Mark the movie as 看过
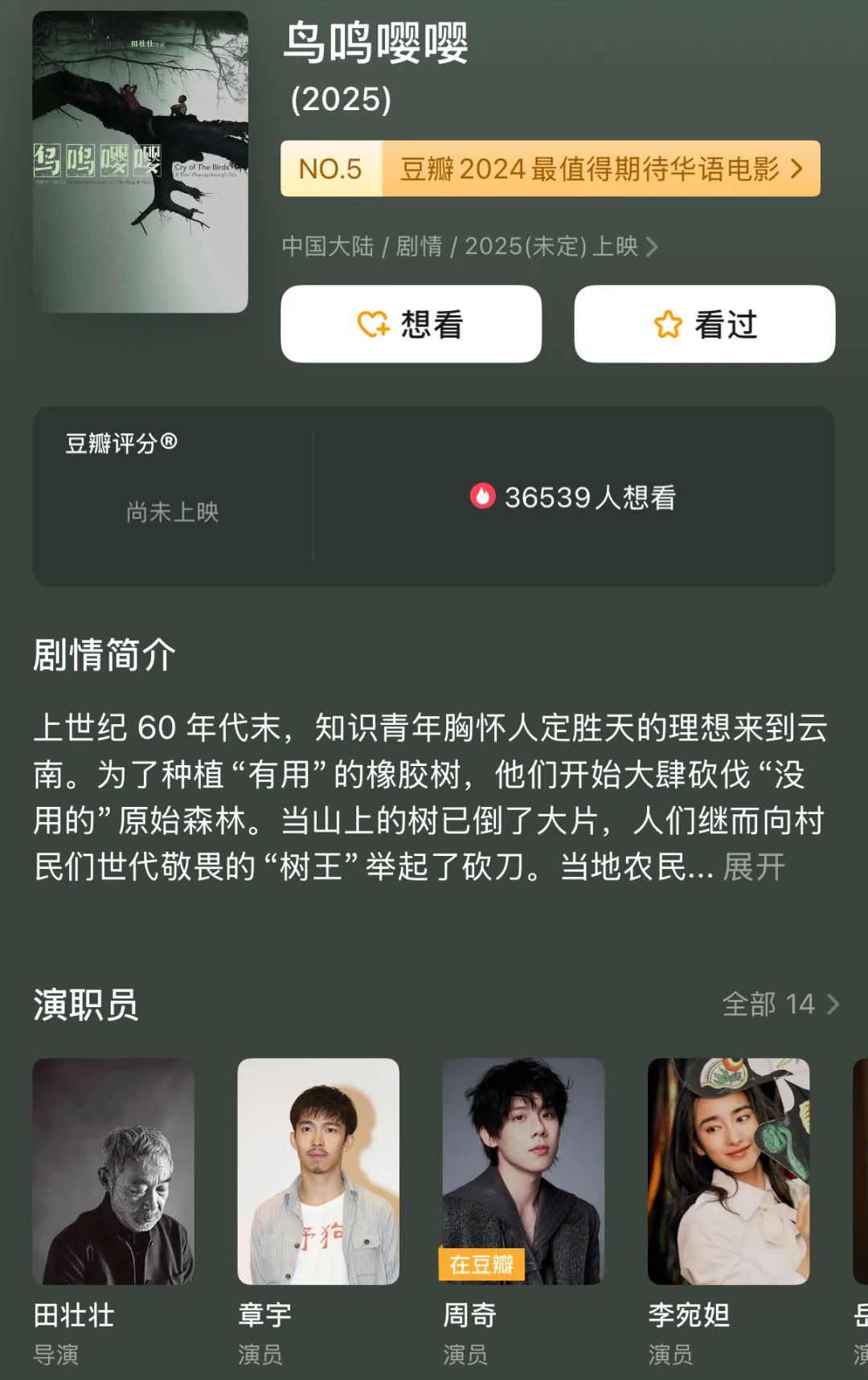The height and width of the screenshot is (1380, 868). 704,324
